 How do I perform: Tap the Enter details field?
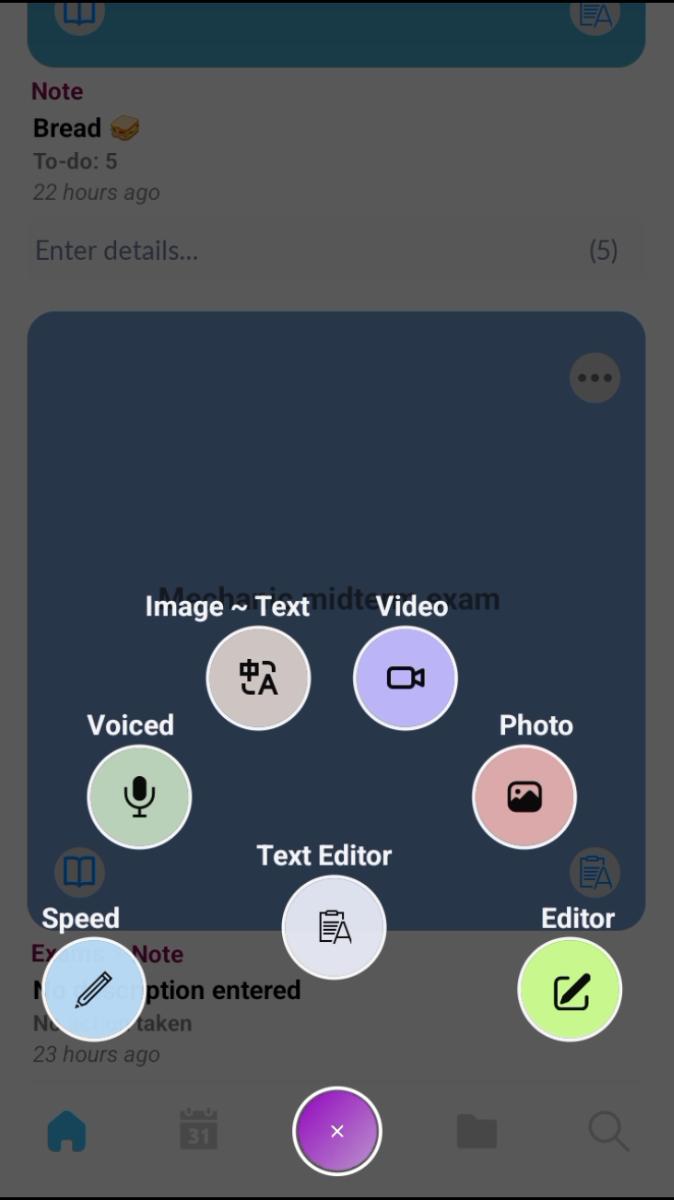(300, 250)
